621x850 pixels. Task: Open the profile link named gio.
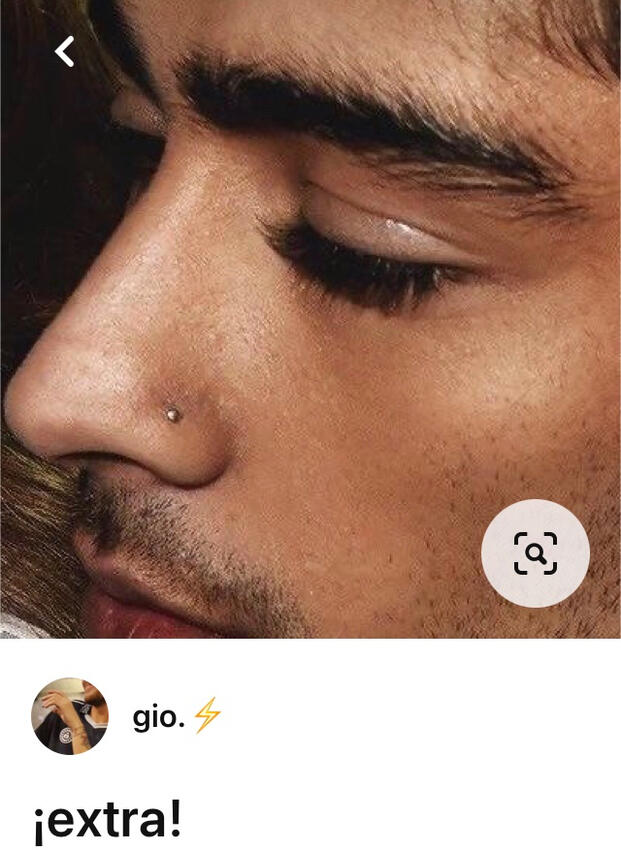159,716
